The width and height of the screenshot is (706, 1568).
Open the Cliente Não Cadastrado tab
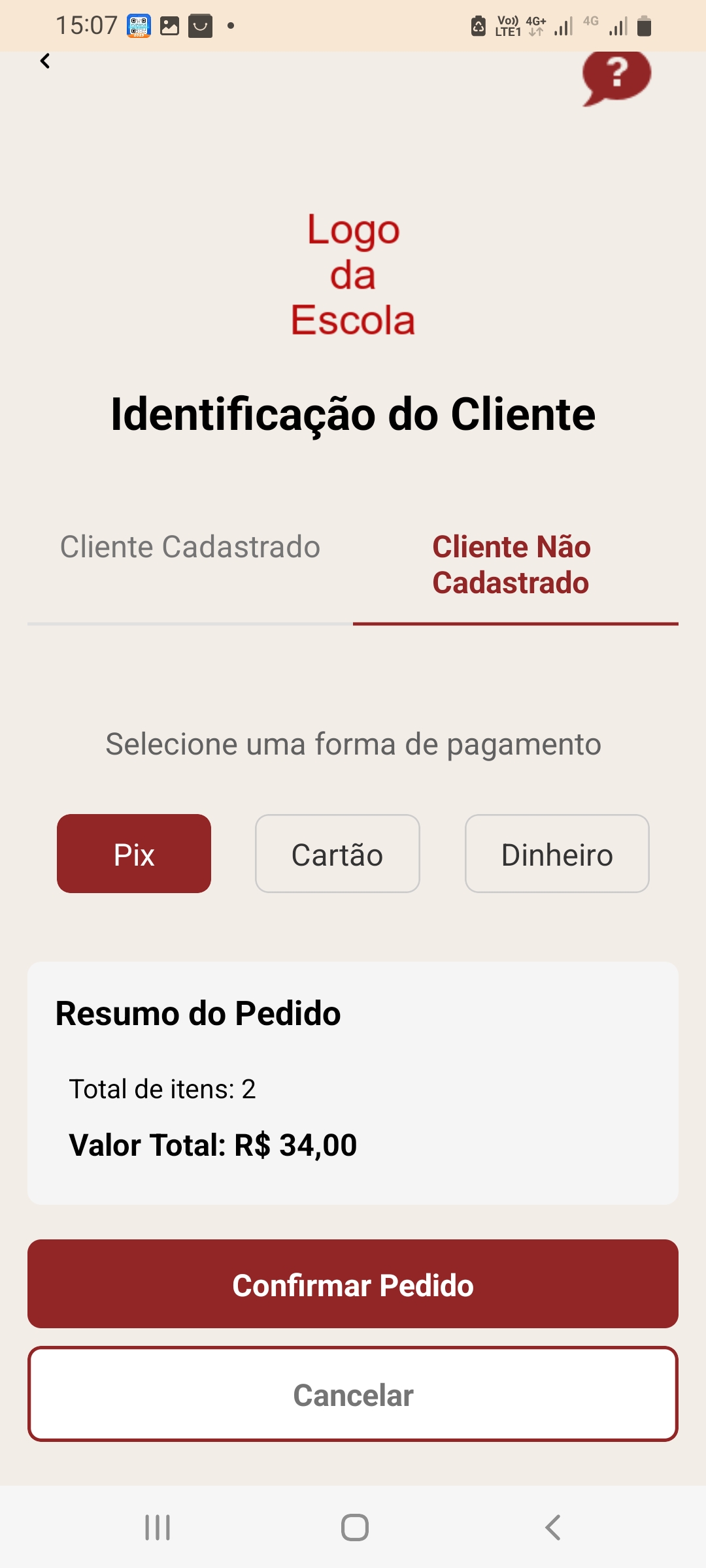[512, 564]
